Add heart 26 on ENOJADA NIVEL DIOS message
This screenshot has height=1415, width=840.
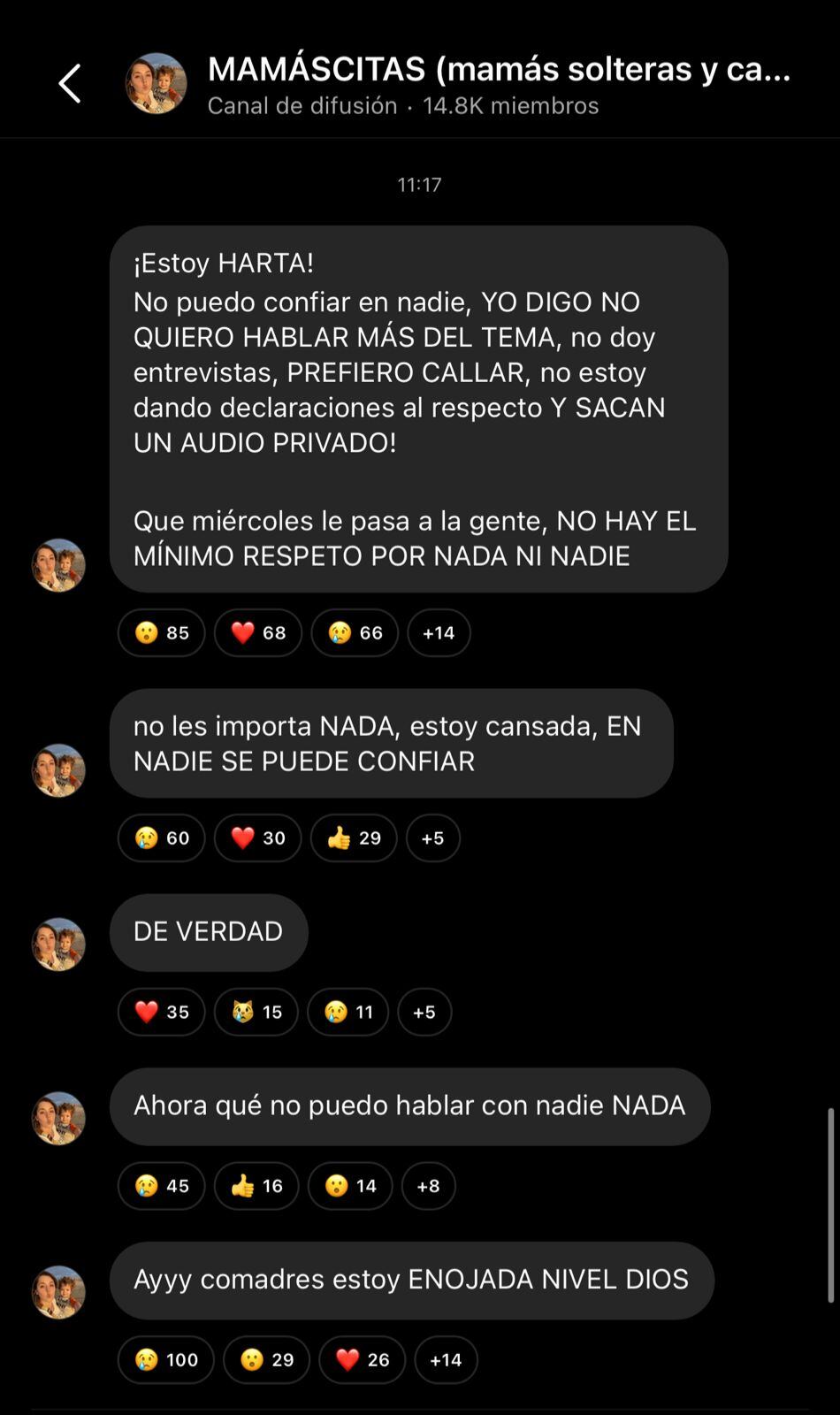(x=363, y=1360)
